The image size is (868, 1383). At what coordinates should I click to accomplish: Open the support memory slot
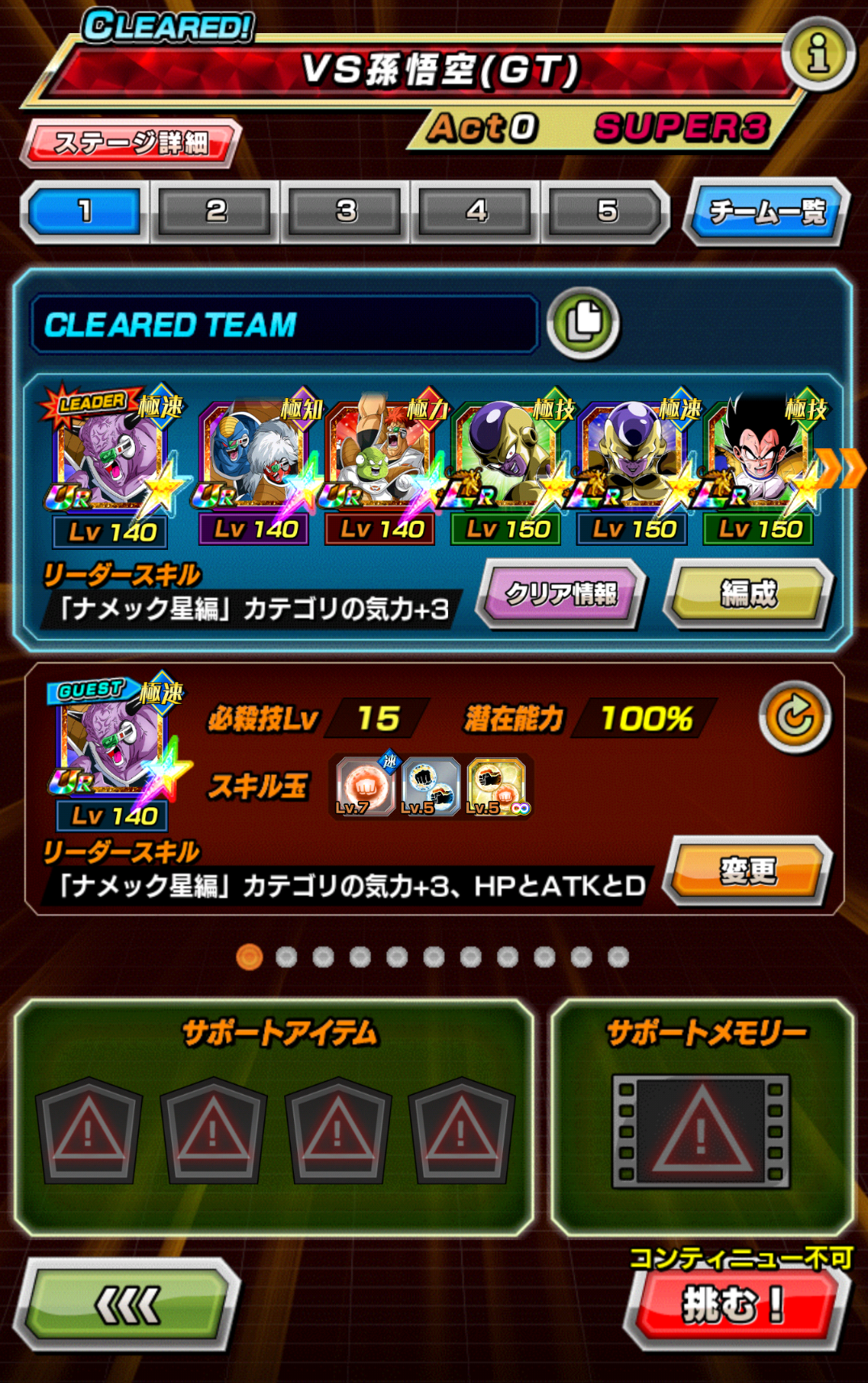pos(700,1130)
